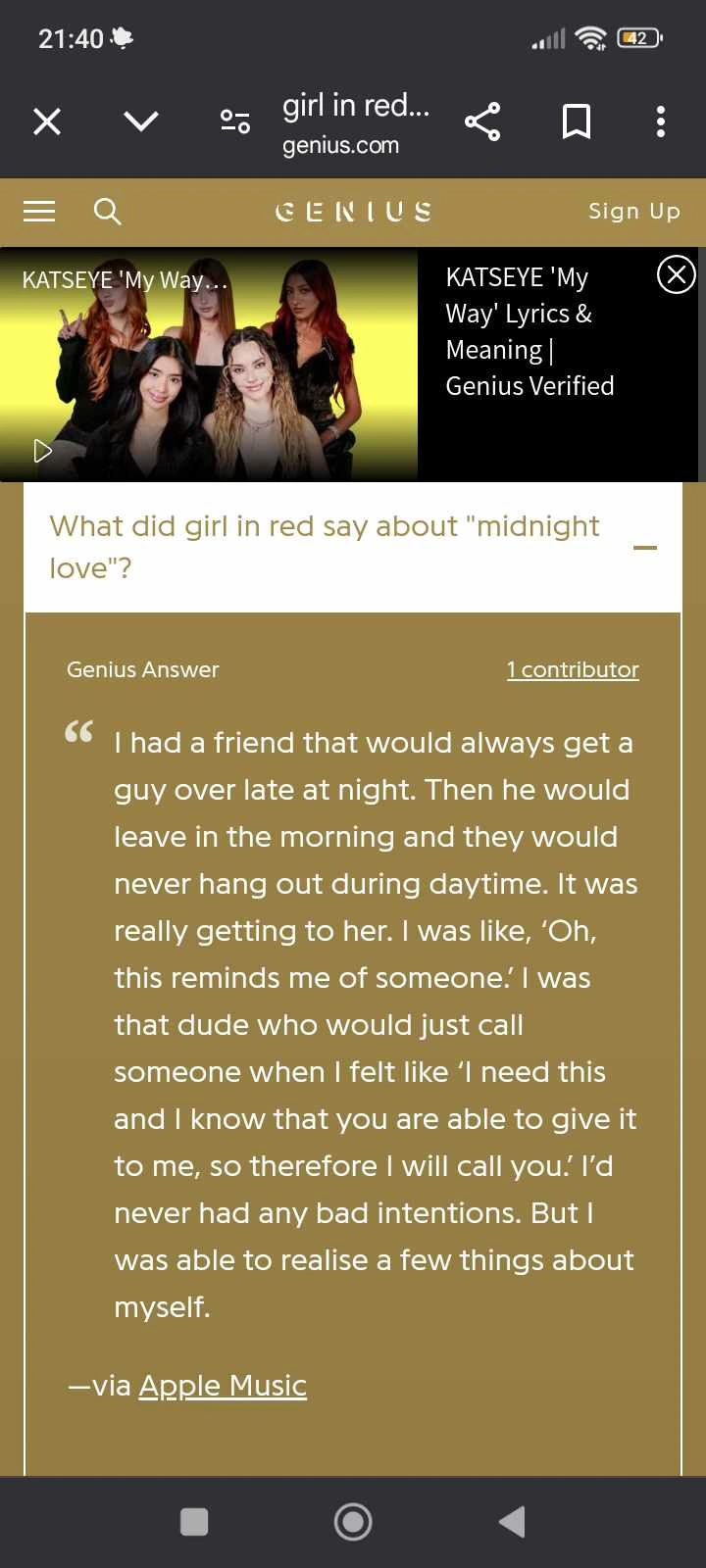Go back with the system back button
Screen dimensions: 706x1568
(512, 1522)
